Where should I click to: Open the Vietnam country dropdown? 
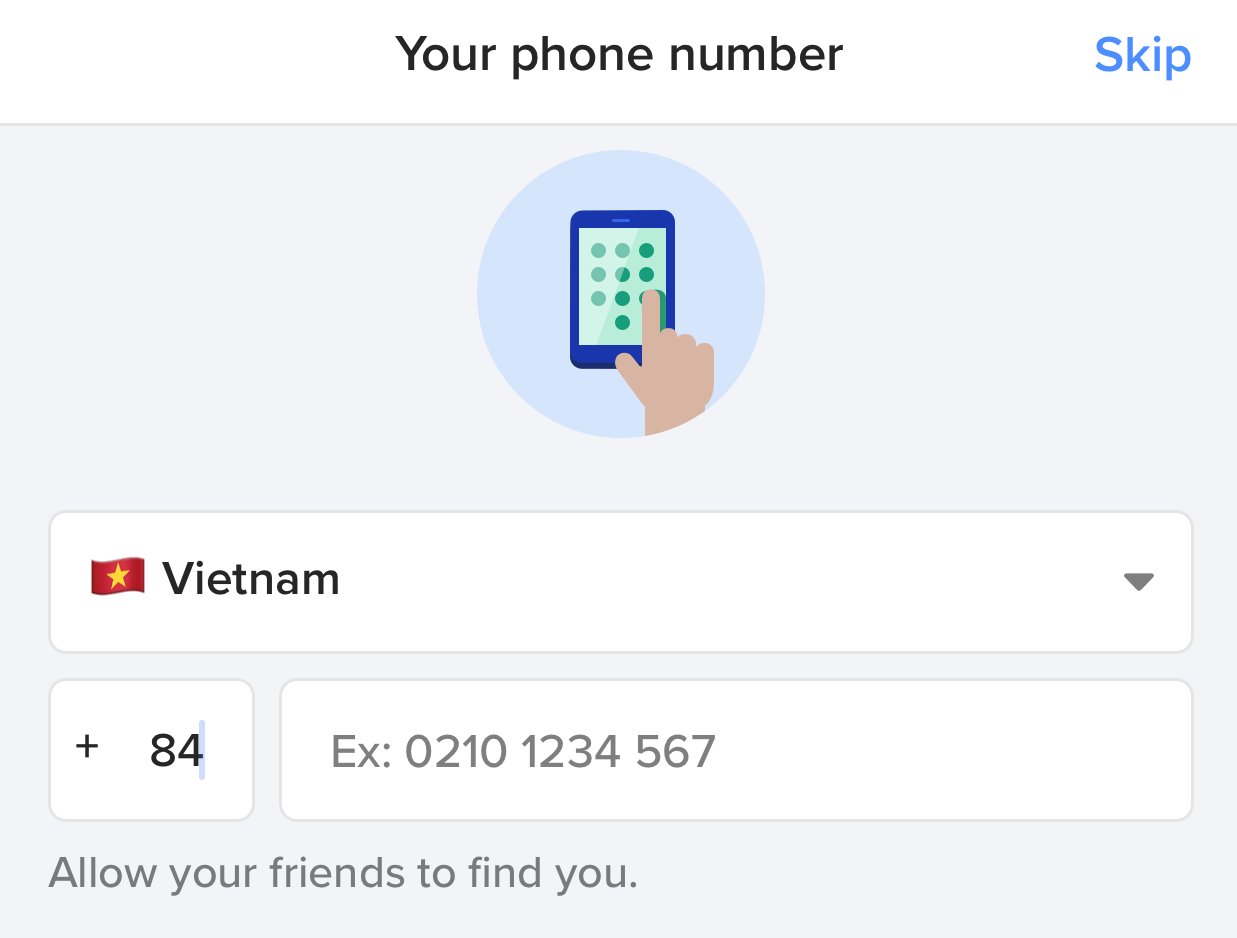(x=620, y=581)
